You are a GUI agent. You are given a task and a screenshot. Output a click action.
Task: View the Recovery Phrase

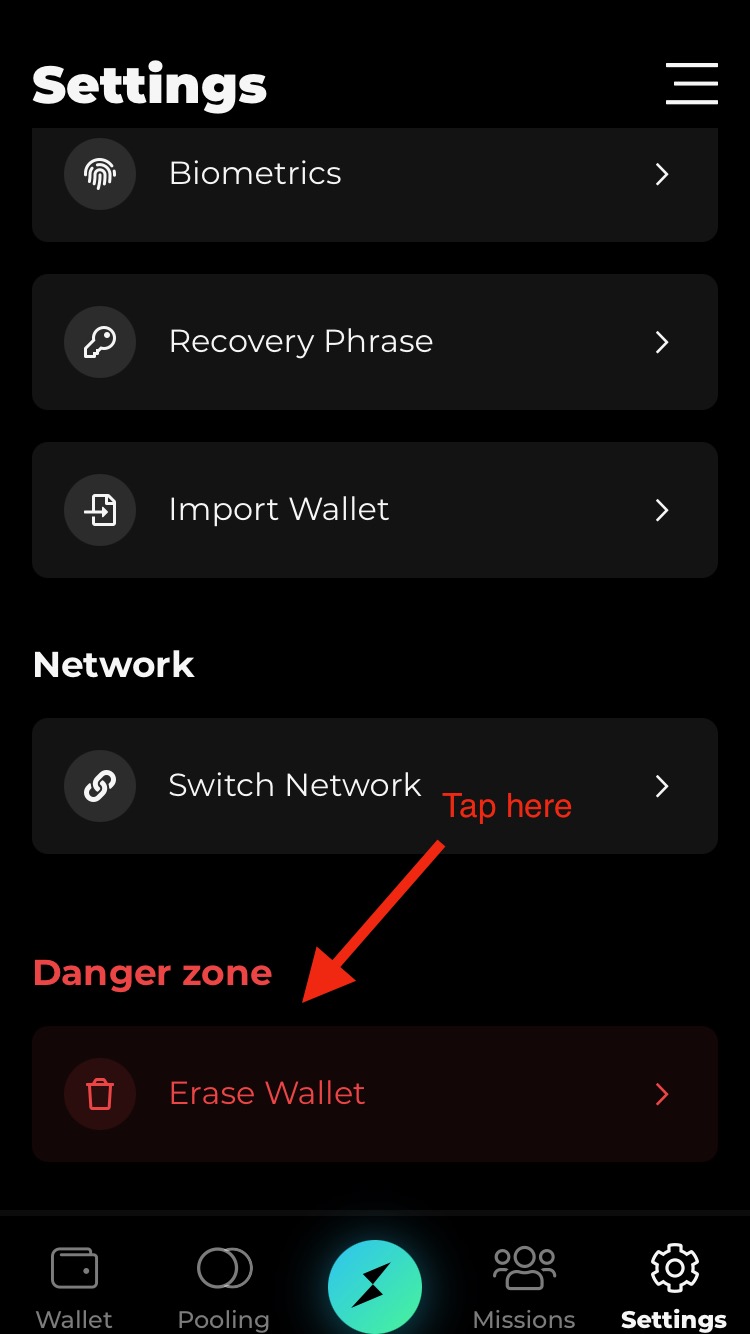[374, 342]
